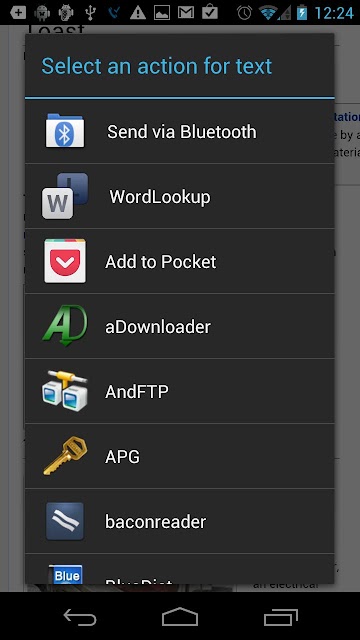Viewport: 360px width, 640px height.
Task: Choose Send via Bluetooth
Action: click(x=180, y=131)
